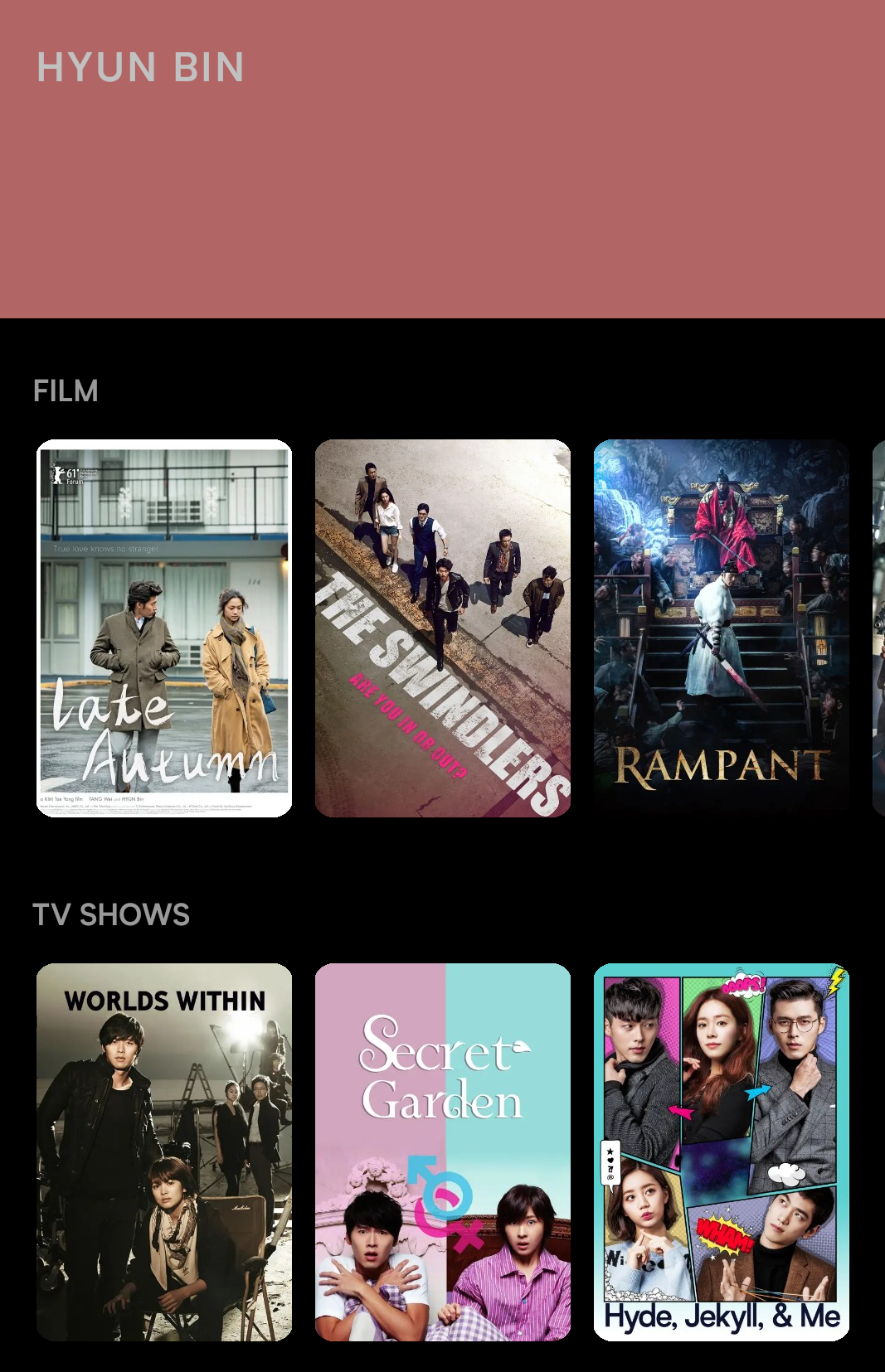Image resolution: width=885 pixels, height=1372 pixels.
Task: Choose the Secret Garden series card
Action: (x=443, y=1152)
